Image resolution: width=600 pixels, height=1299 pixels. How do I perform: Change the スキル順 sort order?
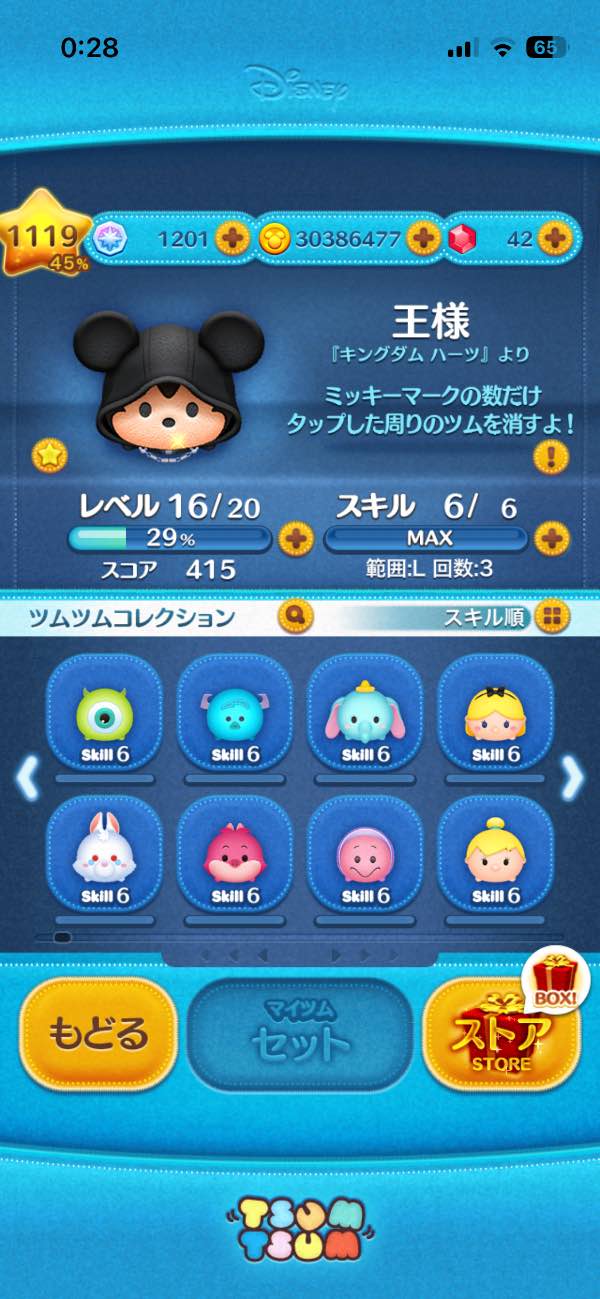coord(549,617)
